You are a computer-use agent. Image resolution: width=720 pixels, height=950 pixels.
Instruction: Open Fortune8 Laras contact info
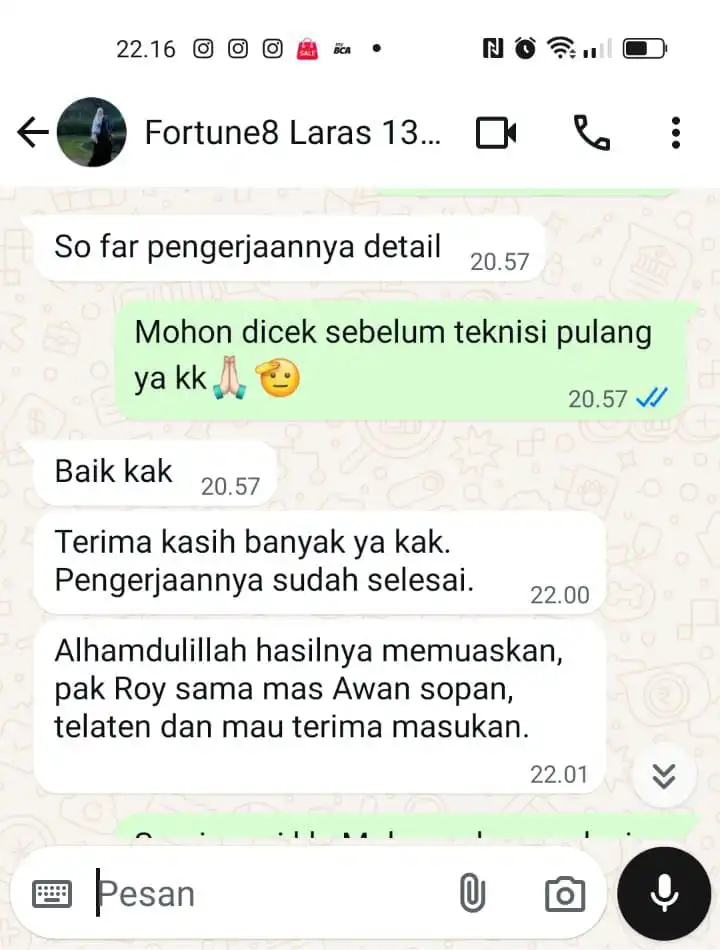point(292,132)
